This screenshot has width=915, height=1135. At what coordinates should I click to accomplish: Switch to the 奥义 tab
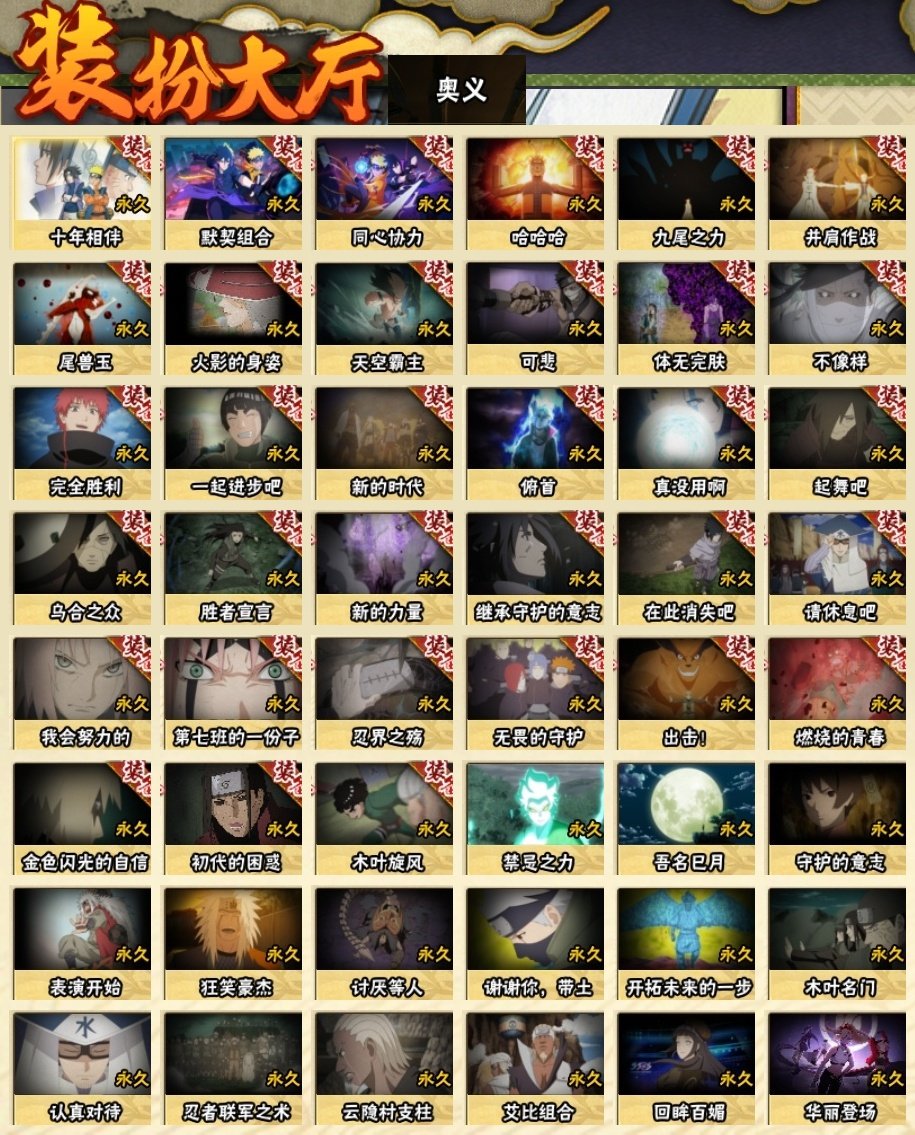click(x=459, y=89)
